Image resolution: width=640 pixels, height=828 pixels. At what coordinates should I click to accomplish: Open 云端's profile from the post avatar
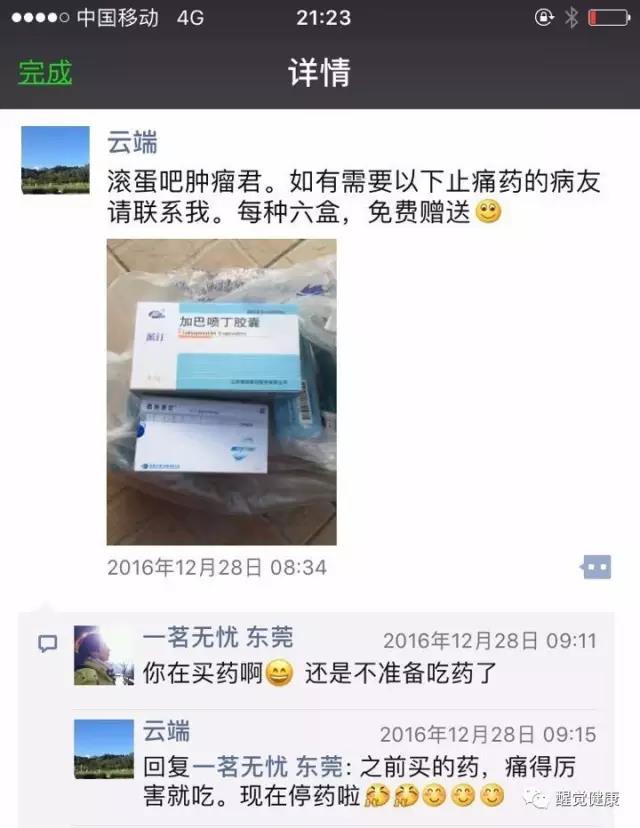[56, 160]
